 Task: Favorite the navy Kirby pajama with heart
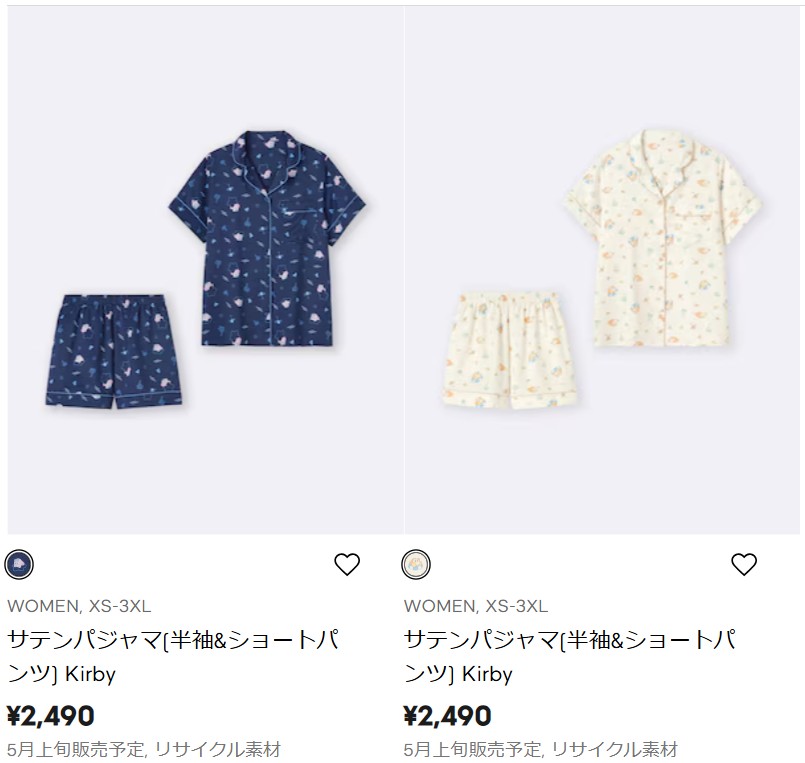pos(347,565)
